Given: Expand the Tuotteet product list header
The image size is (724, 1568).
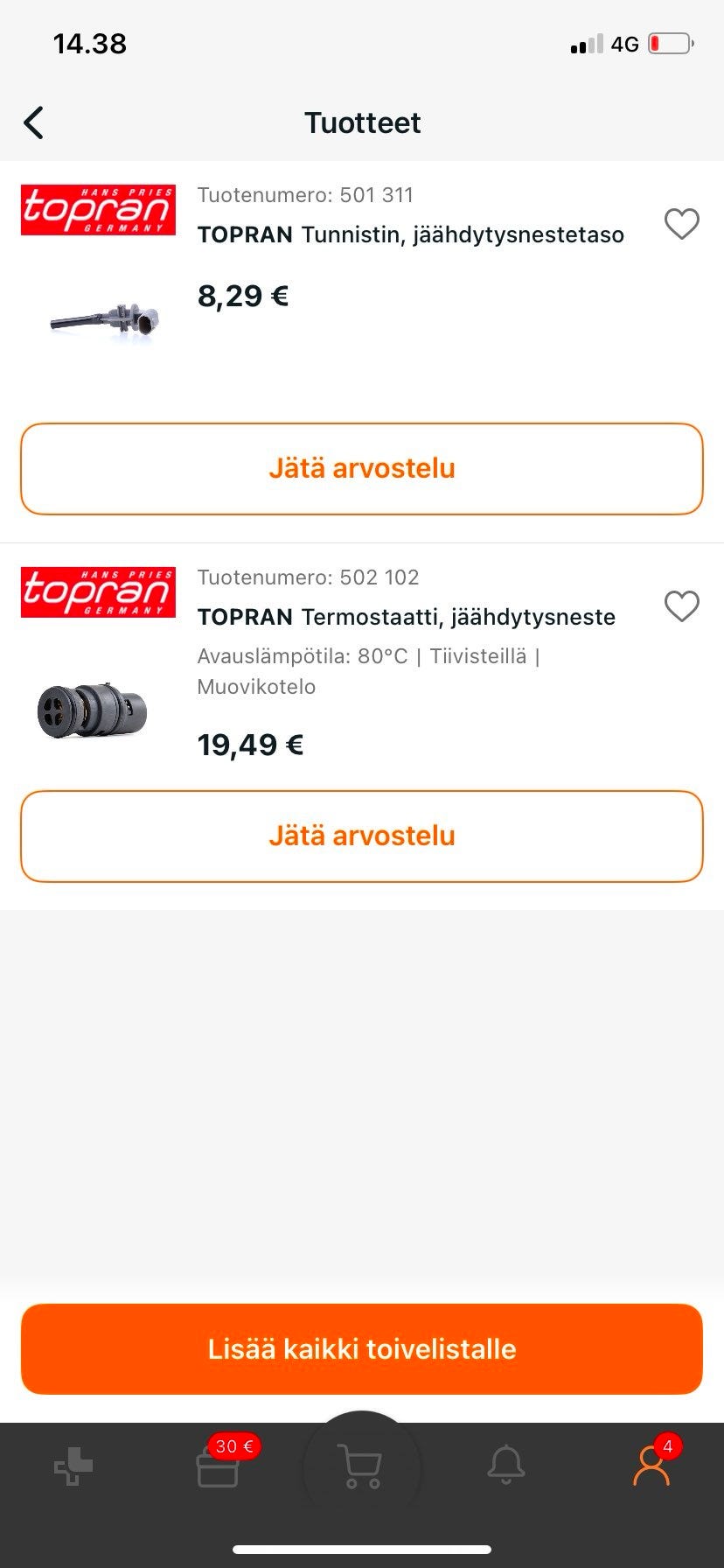Looking at the screenshot, I should pyautogui.click(x=362, y=122).
